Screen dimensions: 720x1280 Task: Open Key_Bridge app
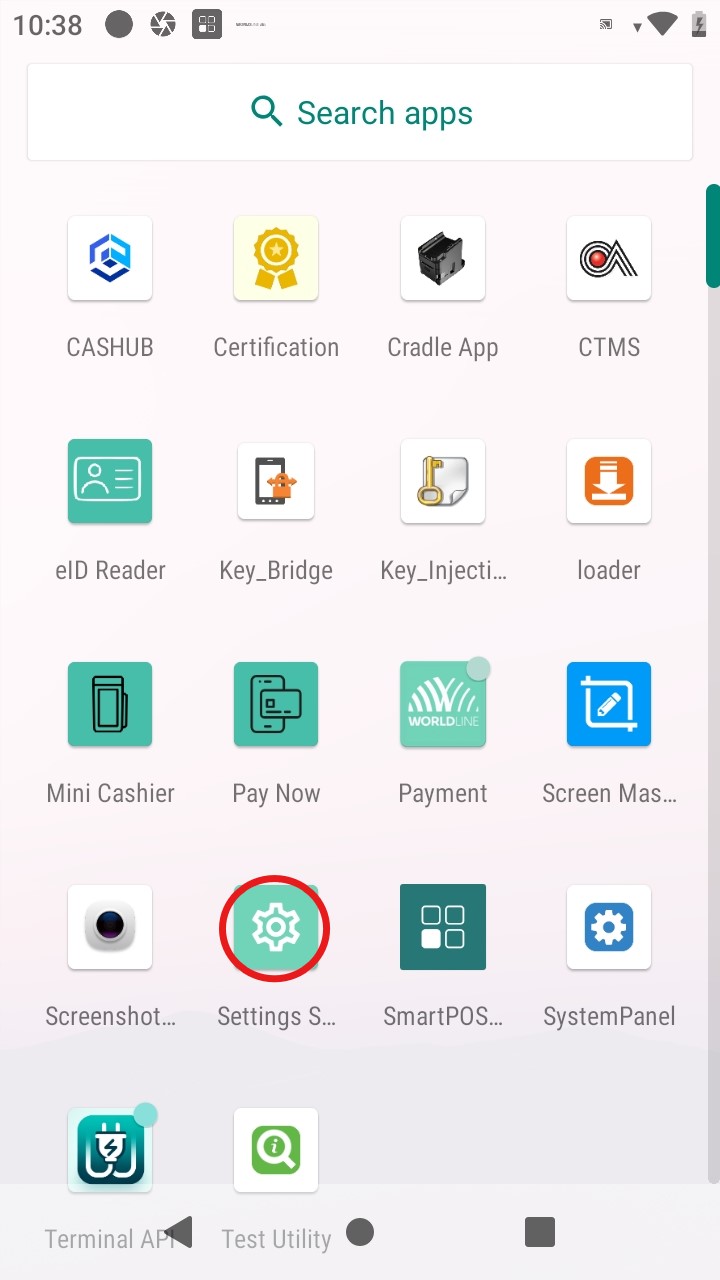[x=276, y=481]
